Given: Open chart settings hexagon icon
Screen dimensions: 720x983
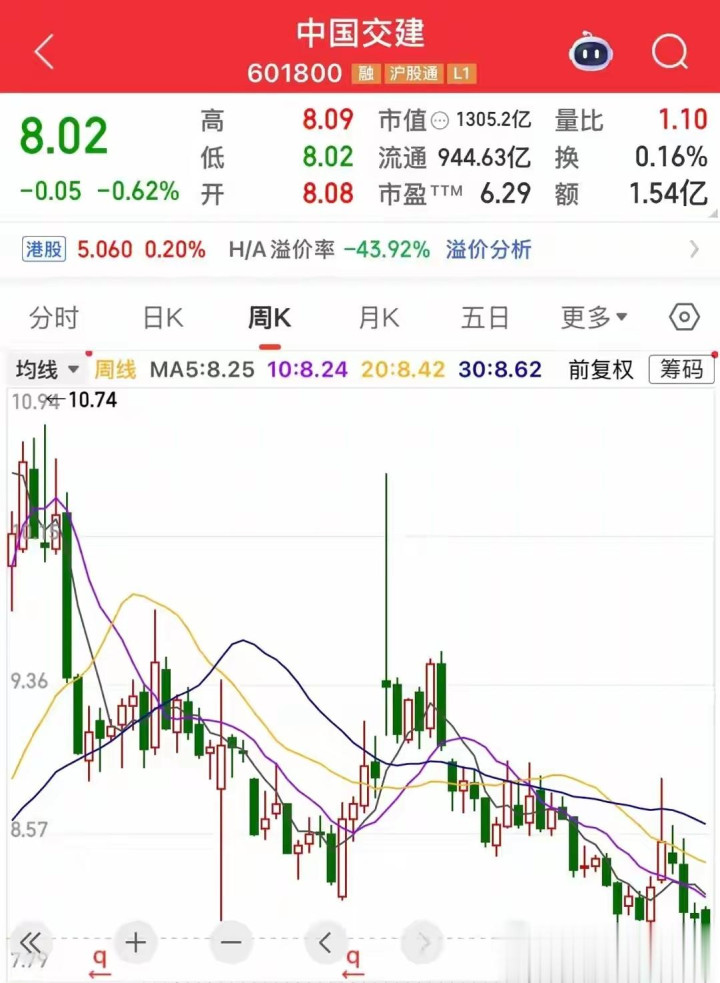Looking at the screenshot, I should click(684, 318).
